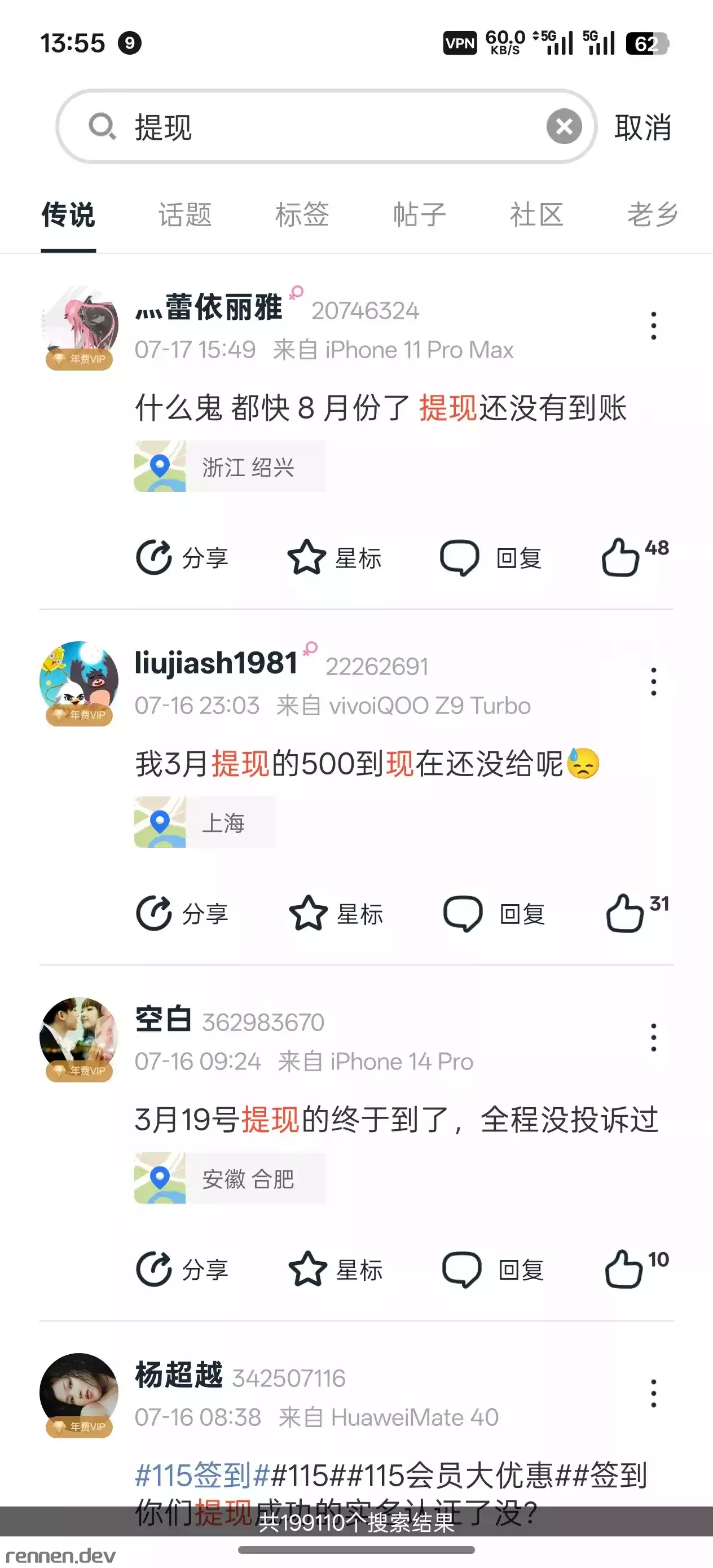Share 蕾依丽雅's post

[x=182, y=557]
